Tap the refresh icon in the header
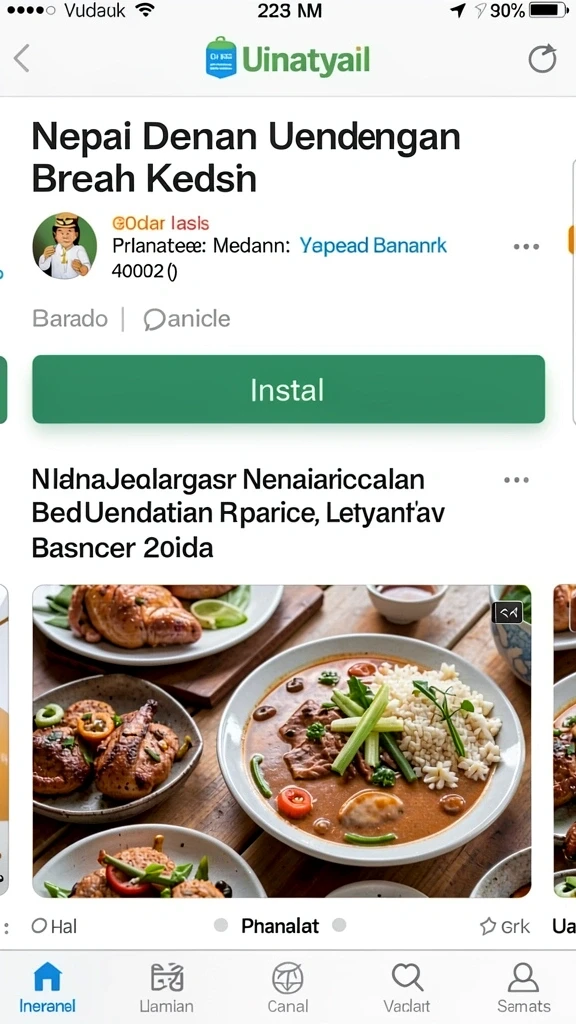 point(542,59)
